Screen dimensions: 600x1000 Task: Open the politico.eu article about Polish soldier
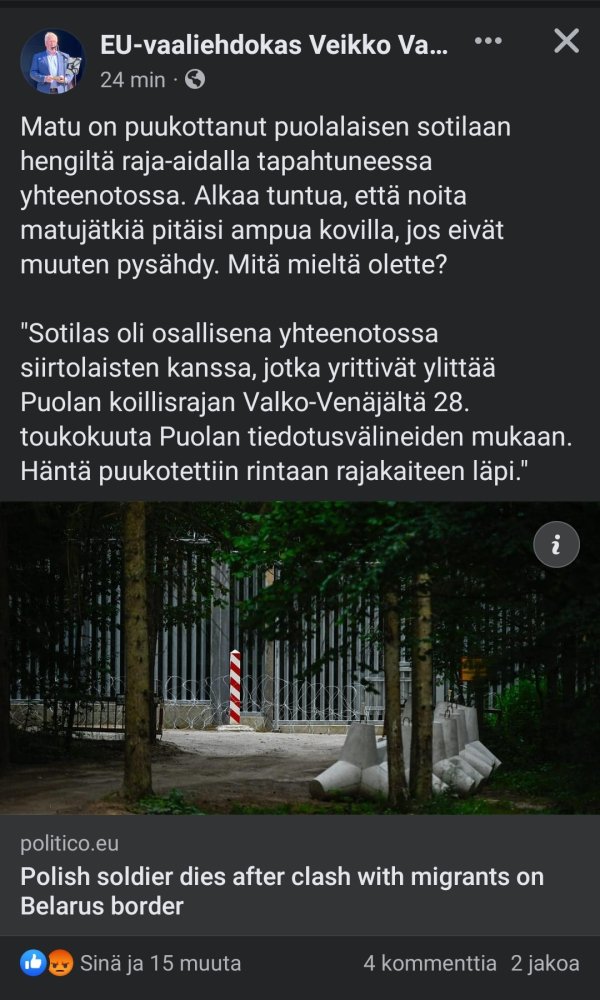point(282,892)
